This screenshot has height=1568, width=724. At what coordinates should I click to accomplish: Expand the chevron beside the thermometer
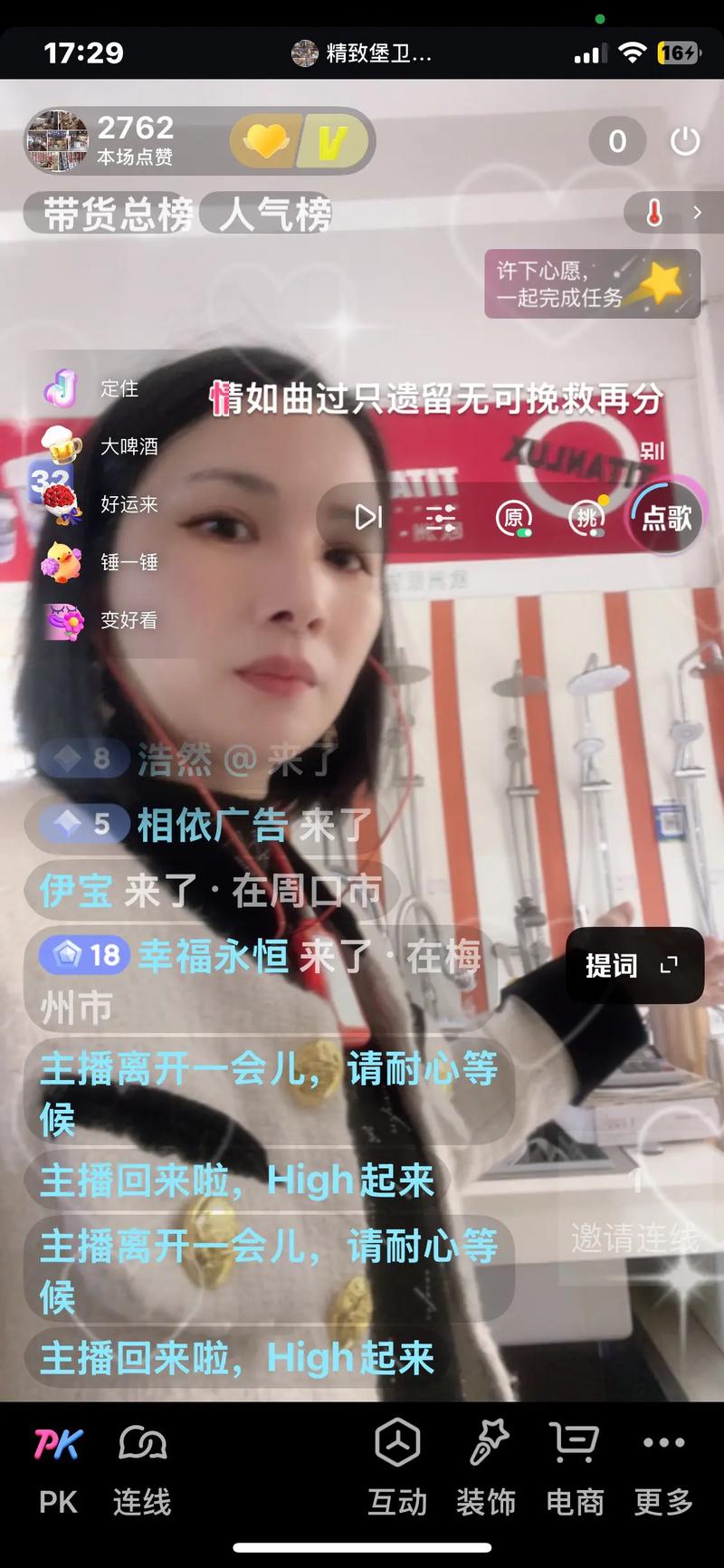pos(697,212)
